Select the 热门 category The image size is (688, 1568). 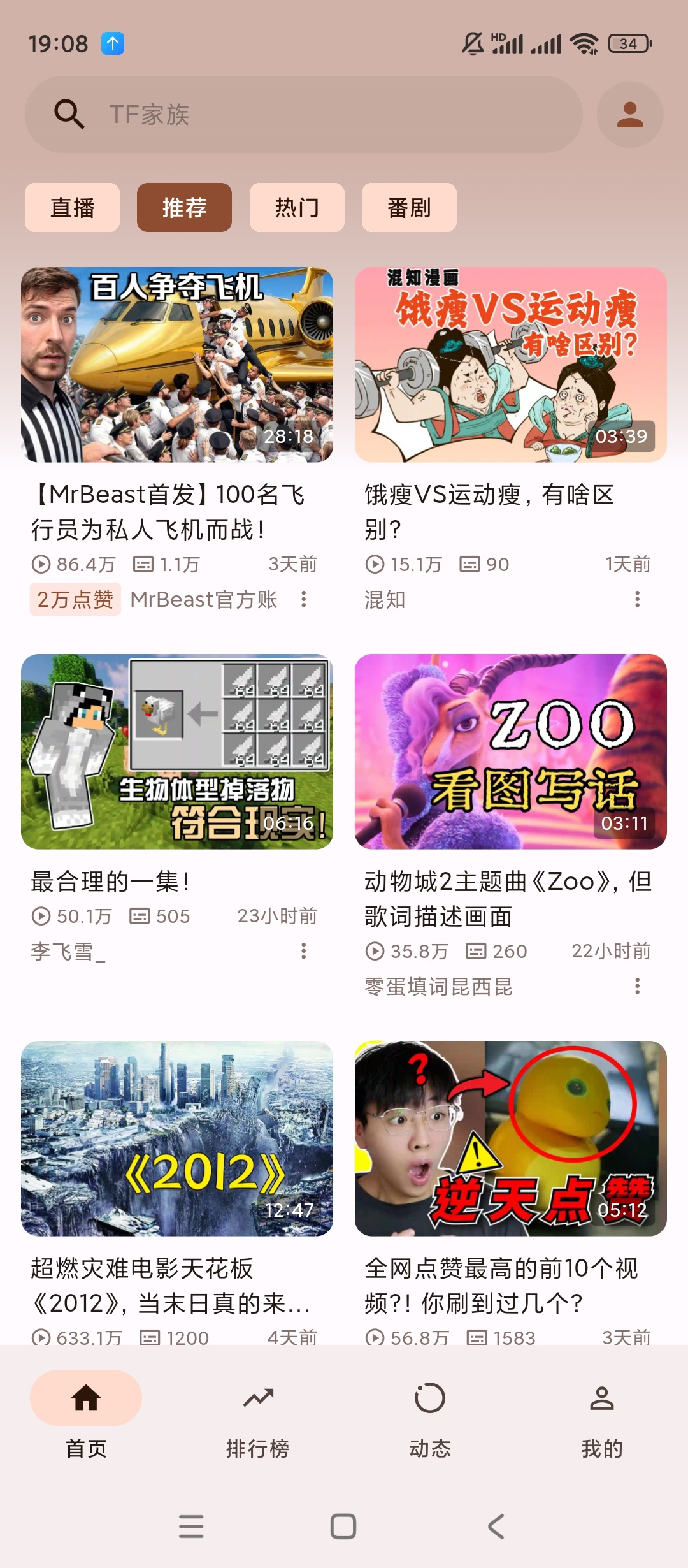[297, 207]
